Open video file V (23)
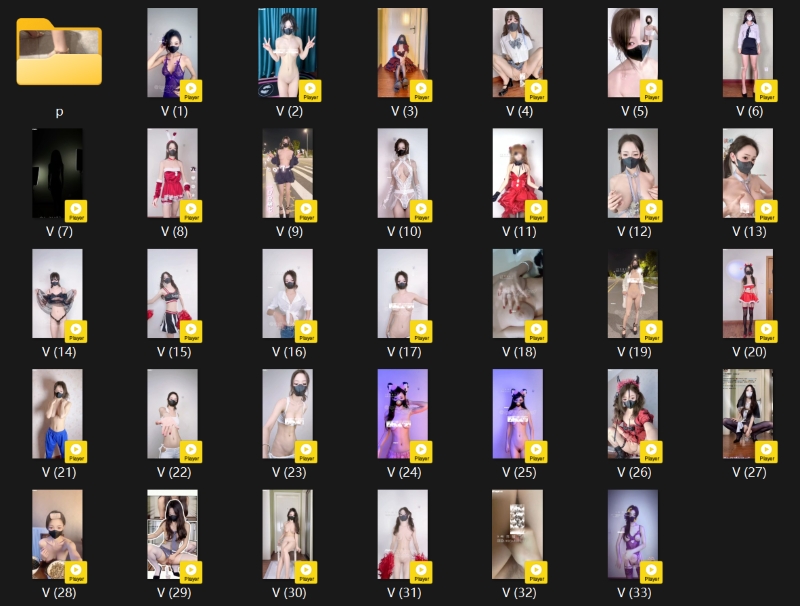Screen dimensions: 800x606 [x=288, y=413]
